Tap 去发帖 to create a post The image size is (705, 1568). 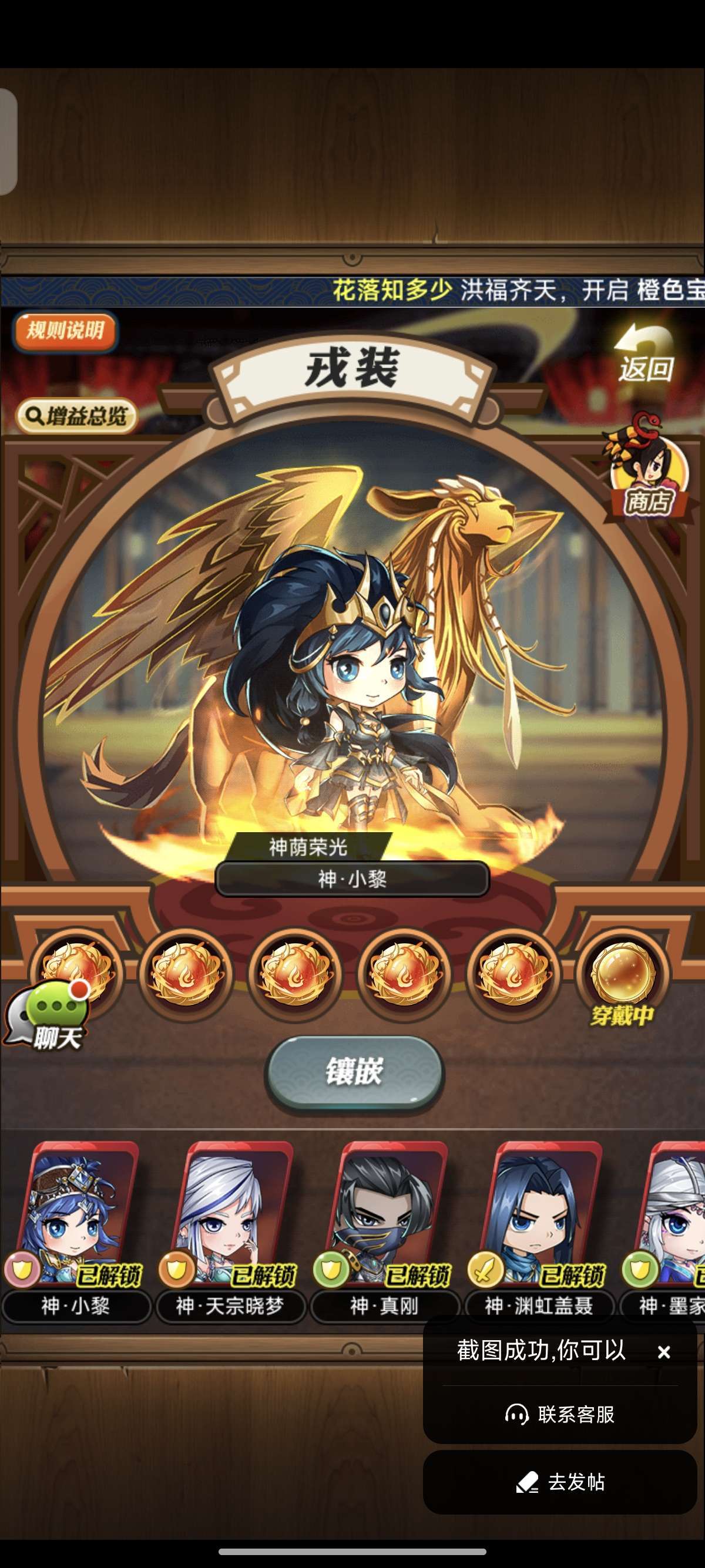click(x=560, y=1482)
